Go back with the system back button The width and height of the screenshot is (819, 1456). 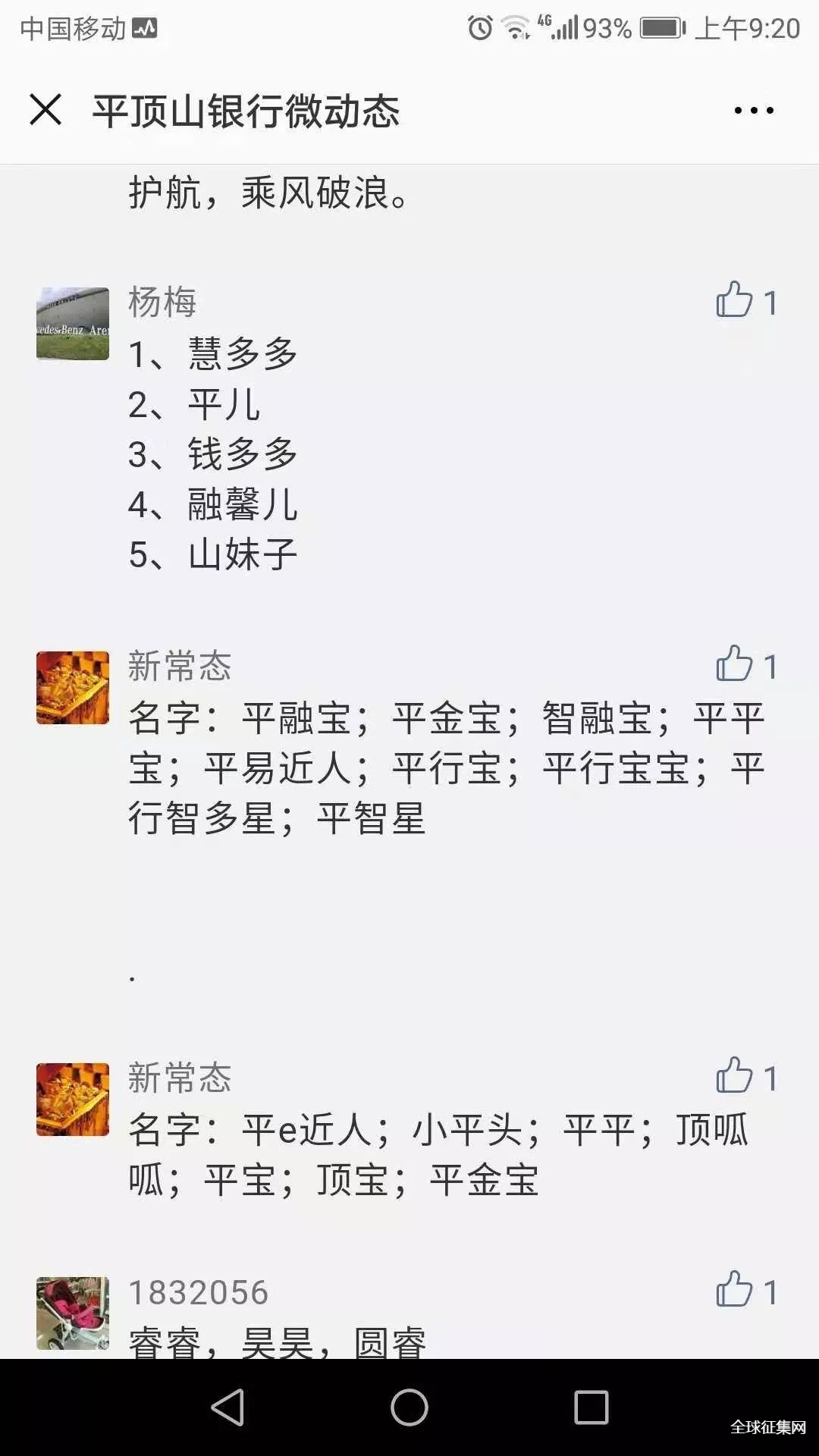coord(227,1407)
